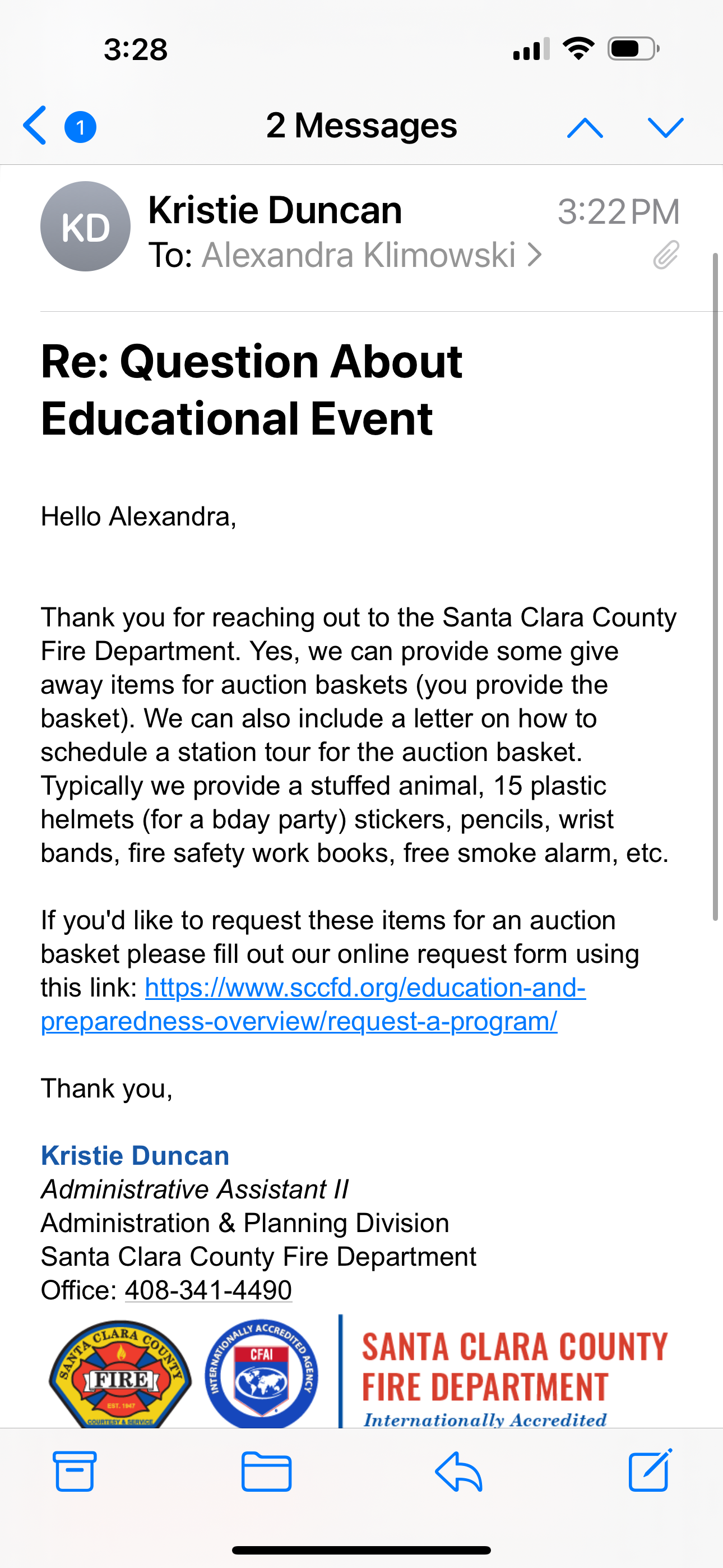Tap the attachment paperclip icon

coord(666,255)
